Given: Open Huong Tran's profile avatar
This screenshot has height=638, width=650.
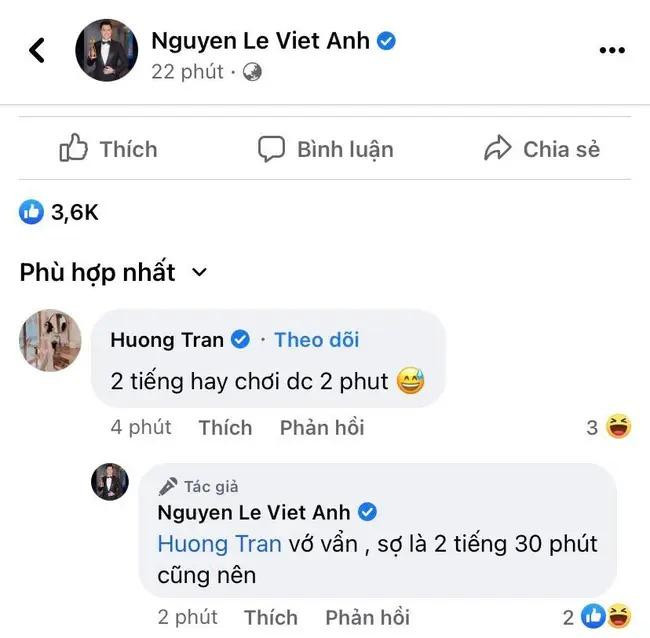Looking at the screenshot, I should 50,341.
